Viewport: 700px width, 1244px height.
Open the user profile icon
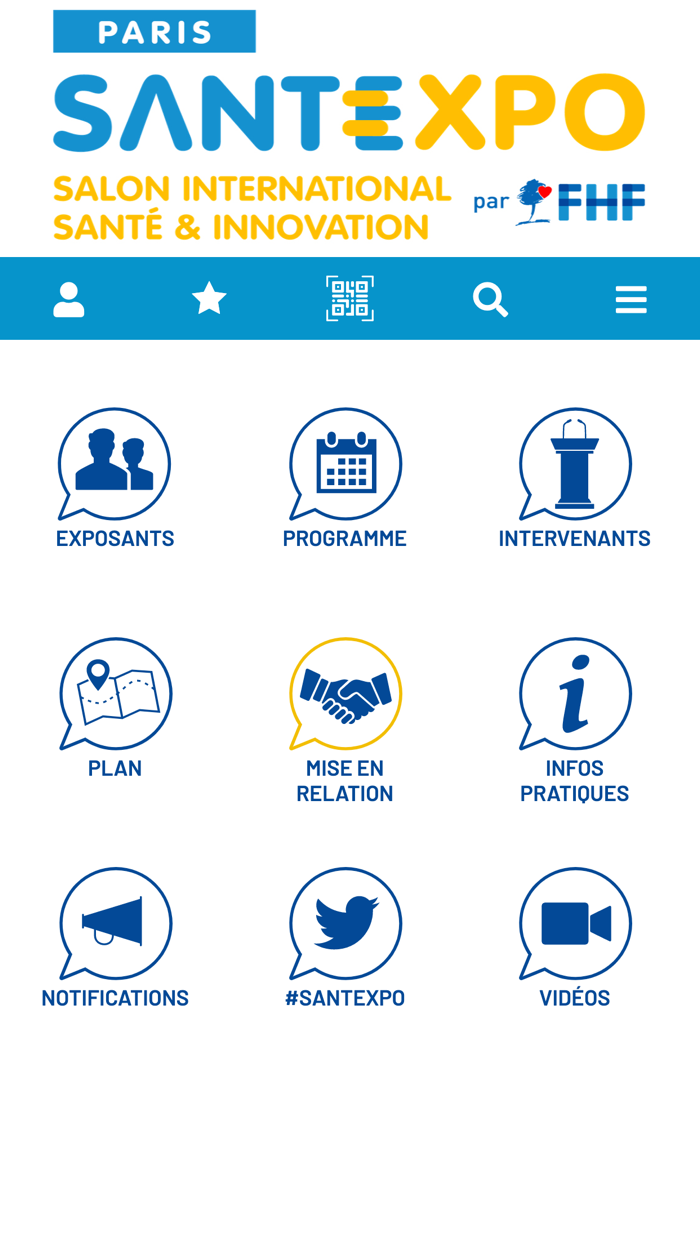69,299
